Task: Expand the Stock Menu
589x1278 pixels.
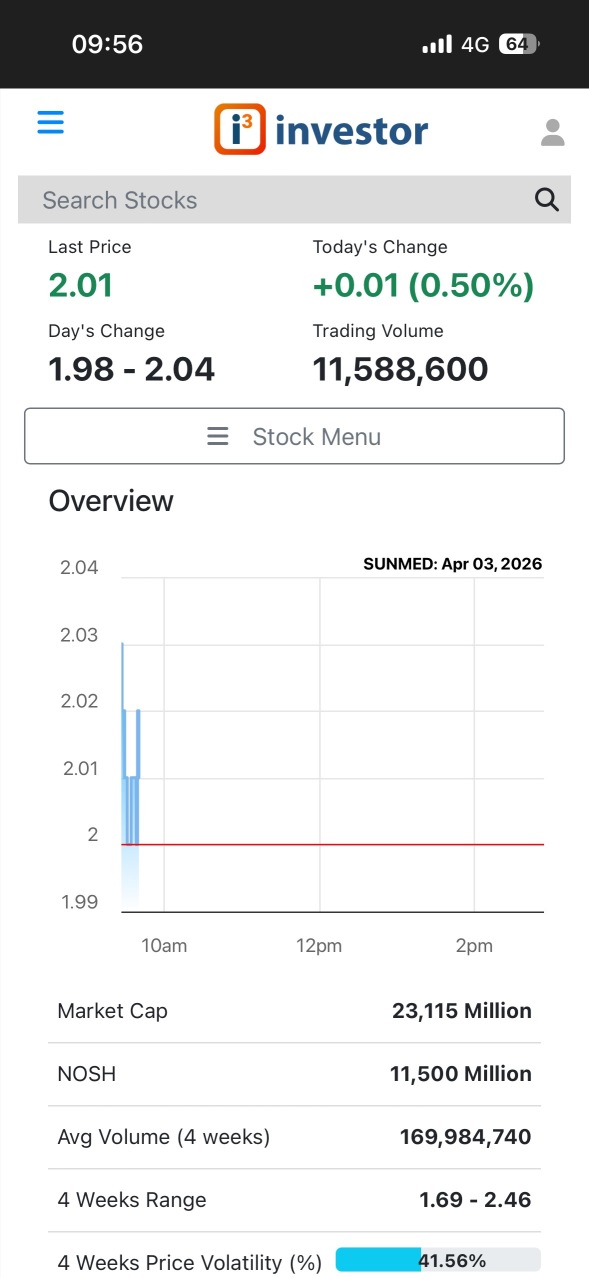Action: (x=294, y=436)
